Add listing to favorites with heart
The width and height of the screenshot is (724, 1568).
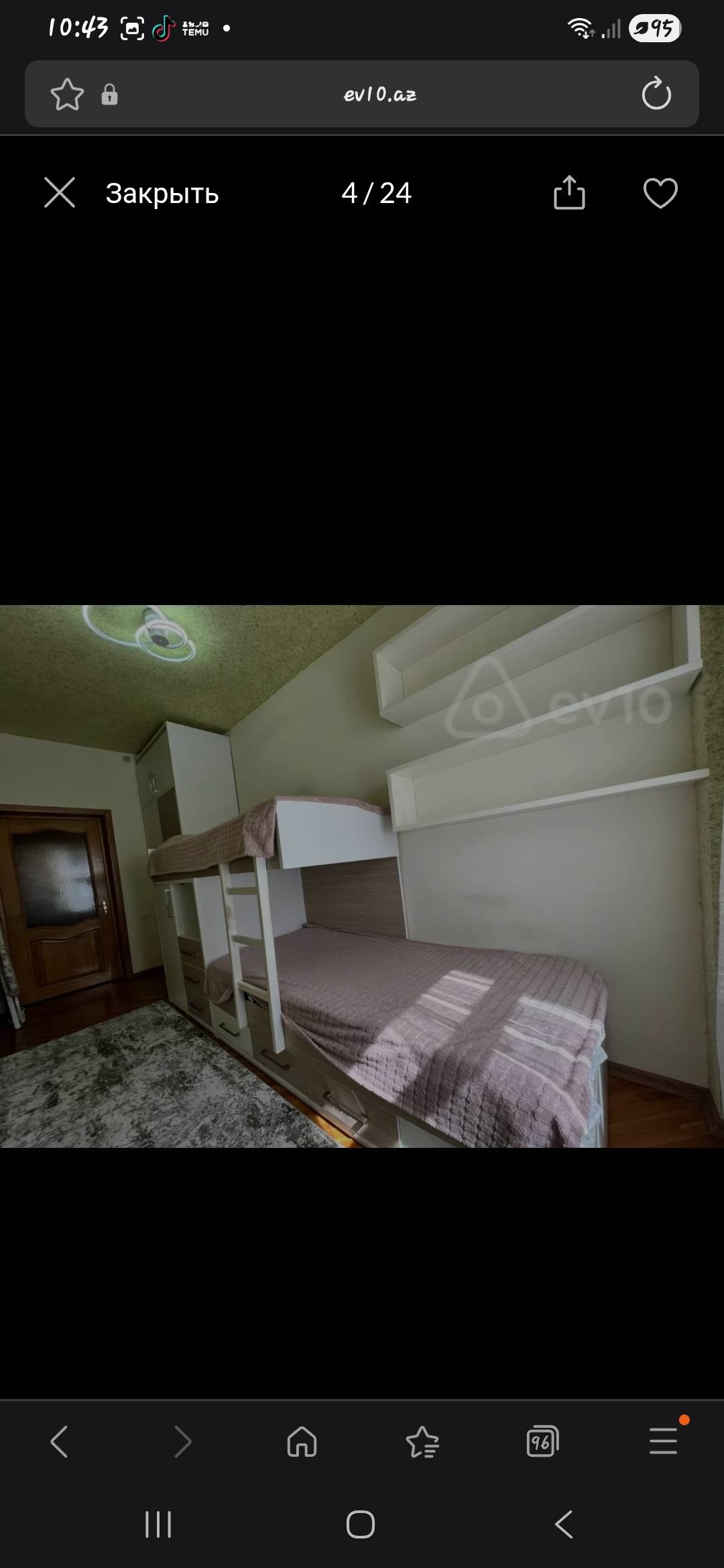[660, 193]
